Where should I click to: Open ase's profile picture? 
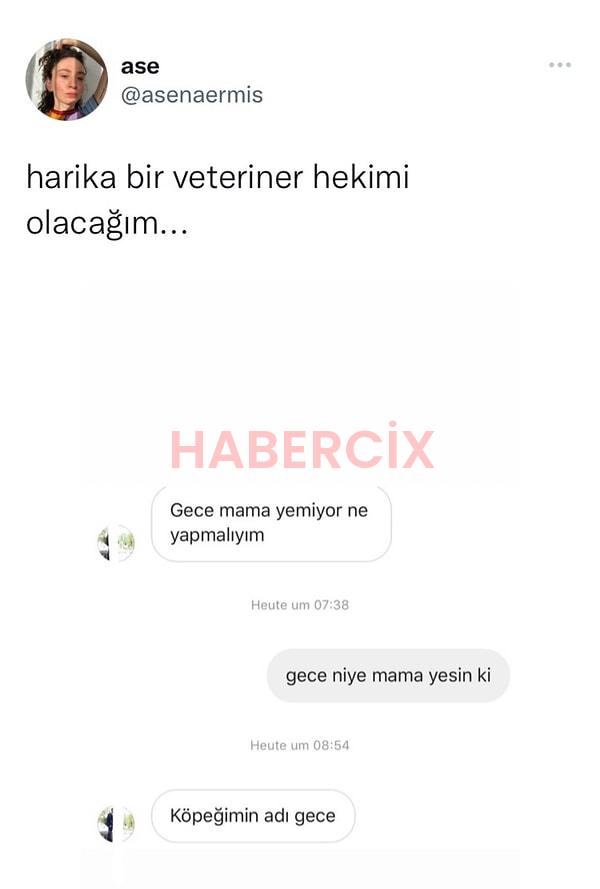coord(66,79)
